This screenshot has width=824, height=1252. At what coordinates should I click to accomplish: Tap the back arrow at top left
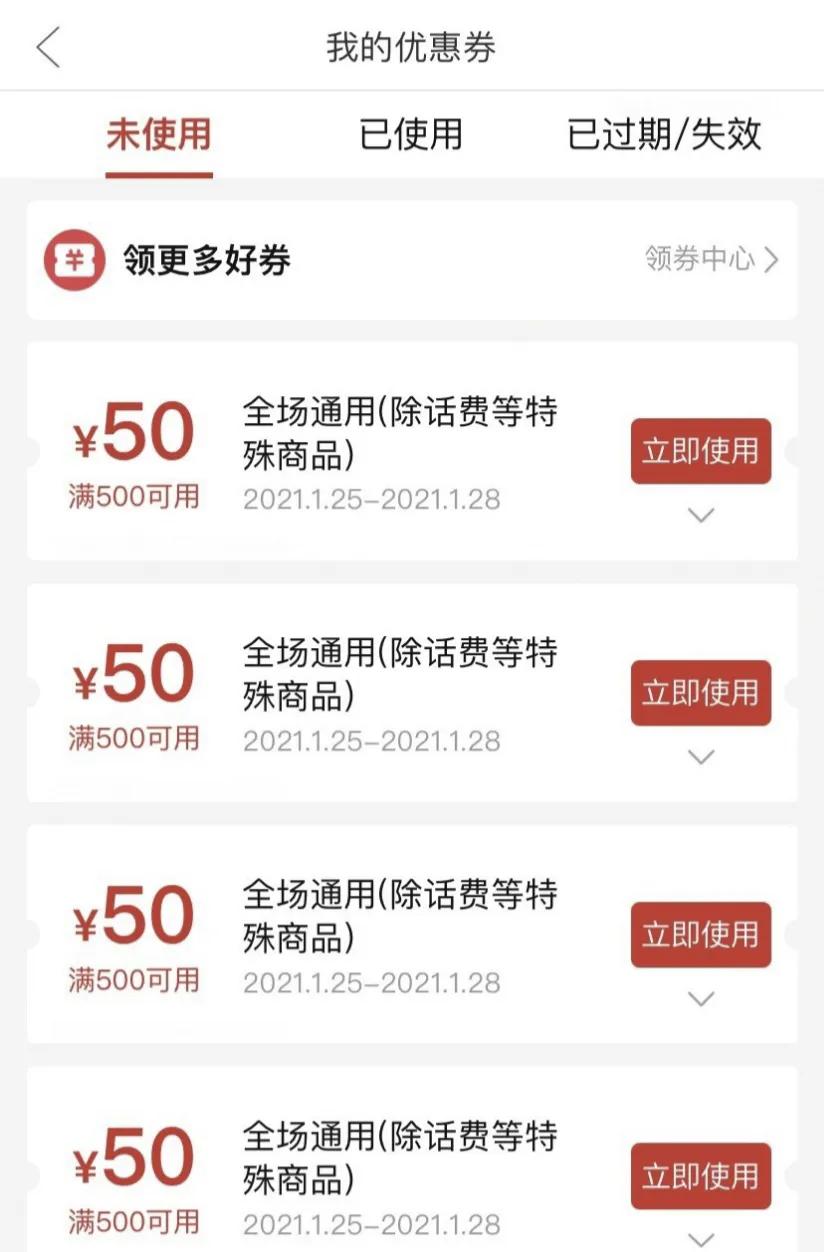point(46,45)
